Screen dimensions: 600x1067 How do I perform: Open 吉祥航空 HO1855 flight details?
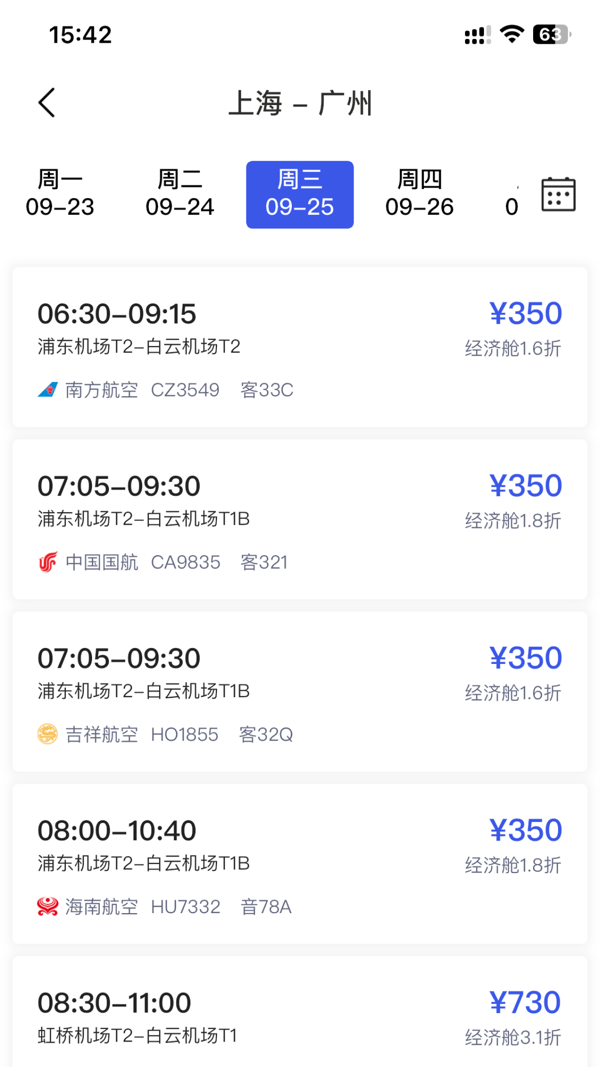point(300,691)
